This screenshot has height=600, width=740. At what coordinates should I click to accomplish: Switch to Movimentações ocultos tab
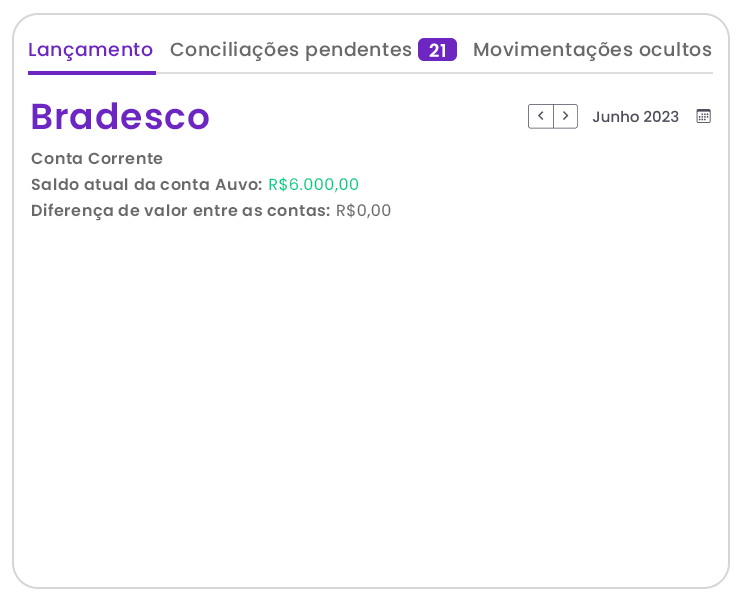click(592, 50)
